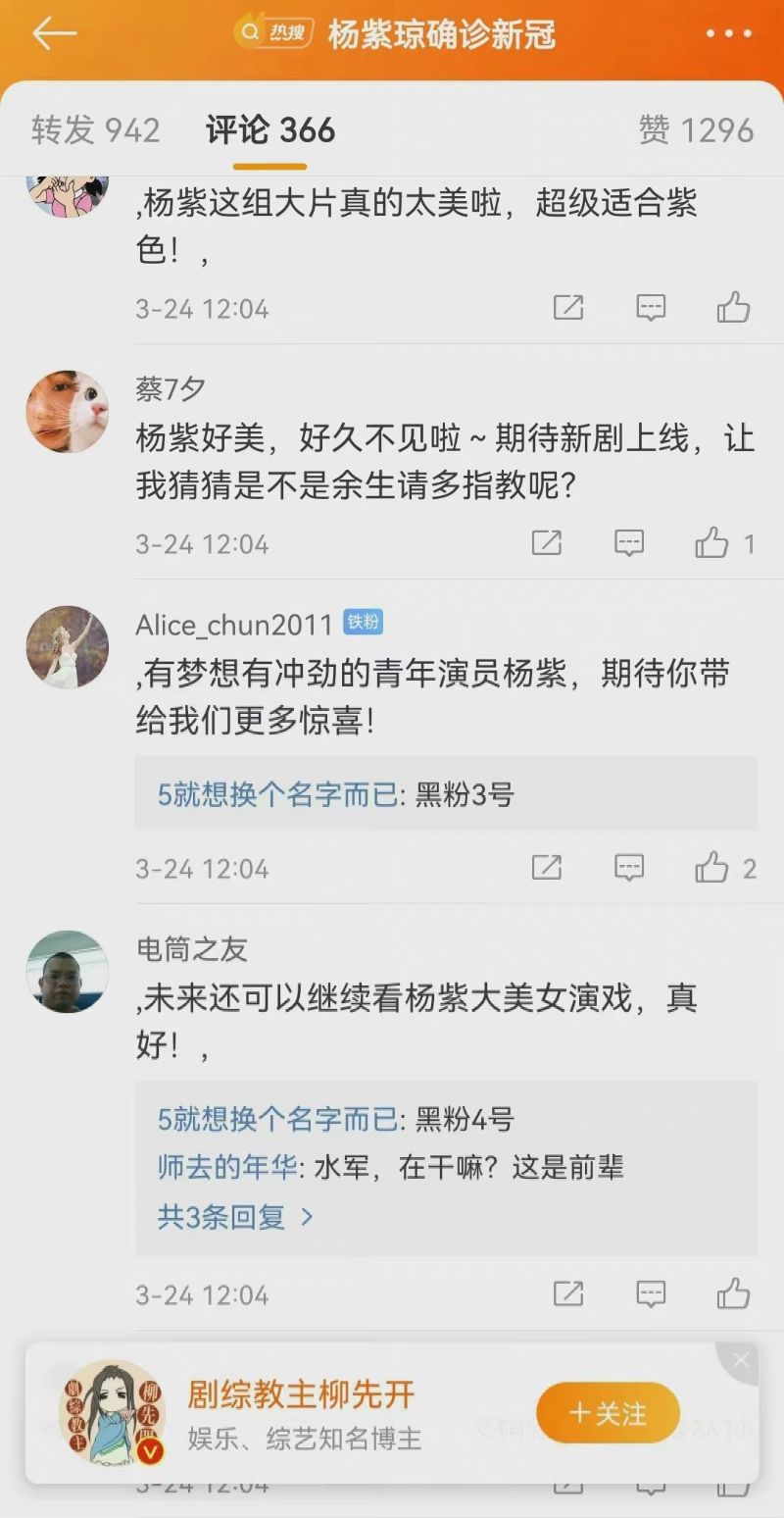Open user 5就想换个名字而已 in 黑粉3号 reply

(278, 794)
